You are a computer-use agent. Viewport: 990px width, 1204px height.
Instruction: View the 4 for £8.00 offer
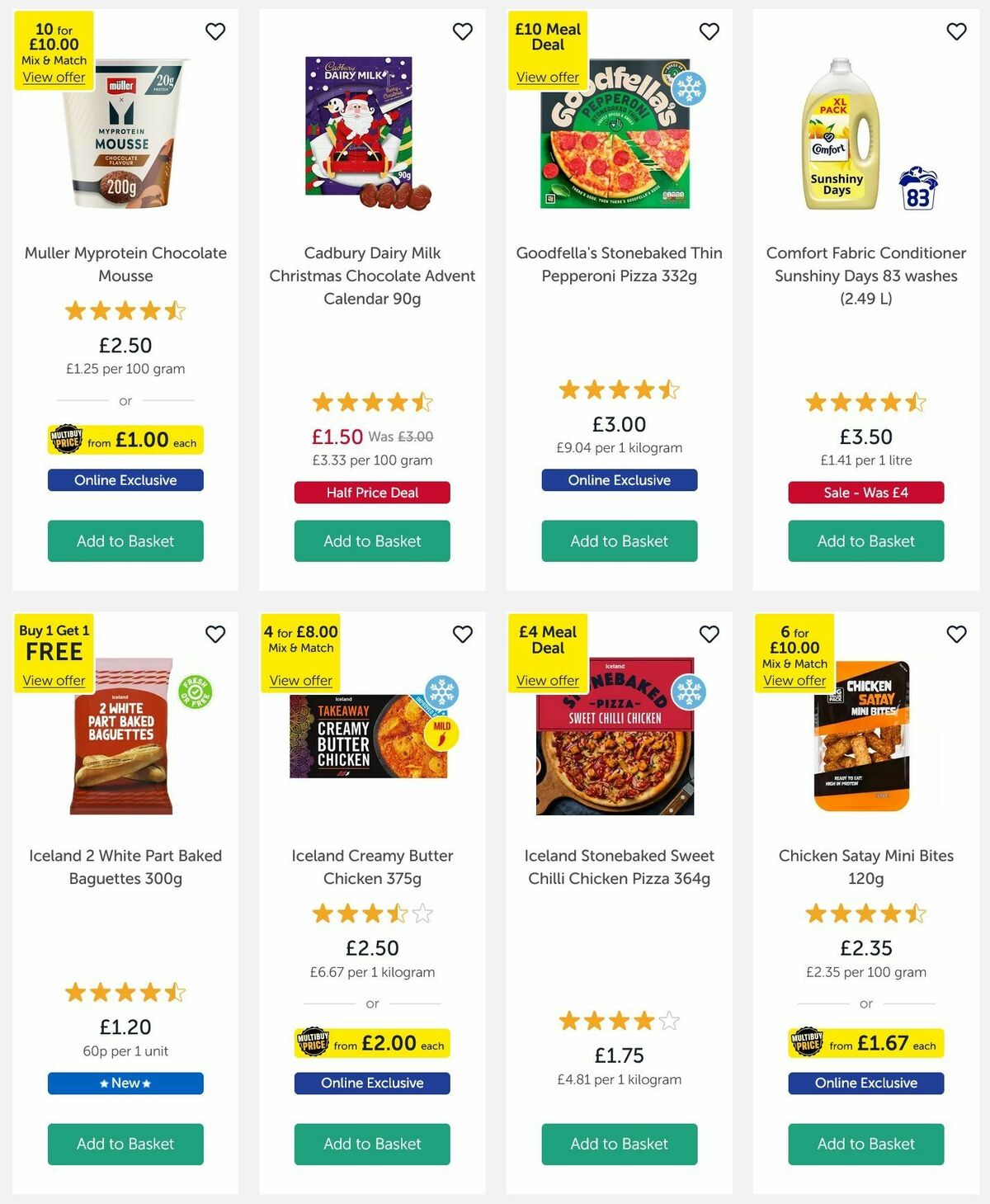pyautogui.click(x=300, y=680)
